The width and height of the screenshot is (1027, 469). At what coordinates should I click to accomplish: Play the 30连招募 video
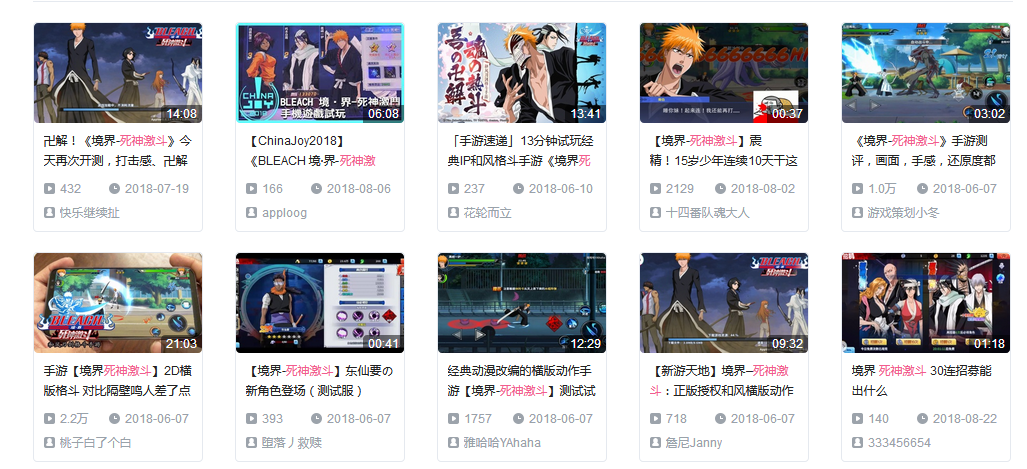[926, 303]
